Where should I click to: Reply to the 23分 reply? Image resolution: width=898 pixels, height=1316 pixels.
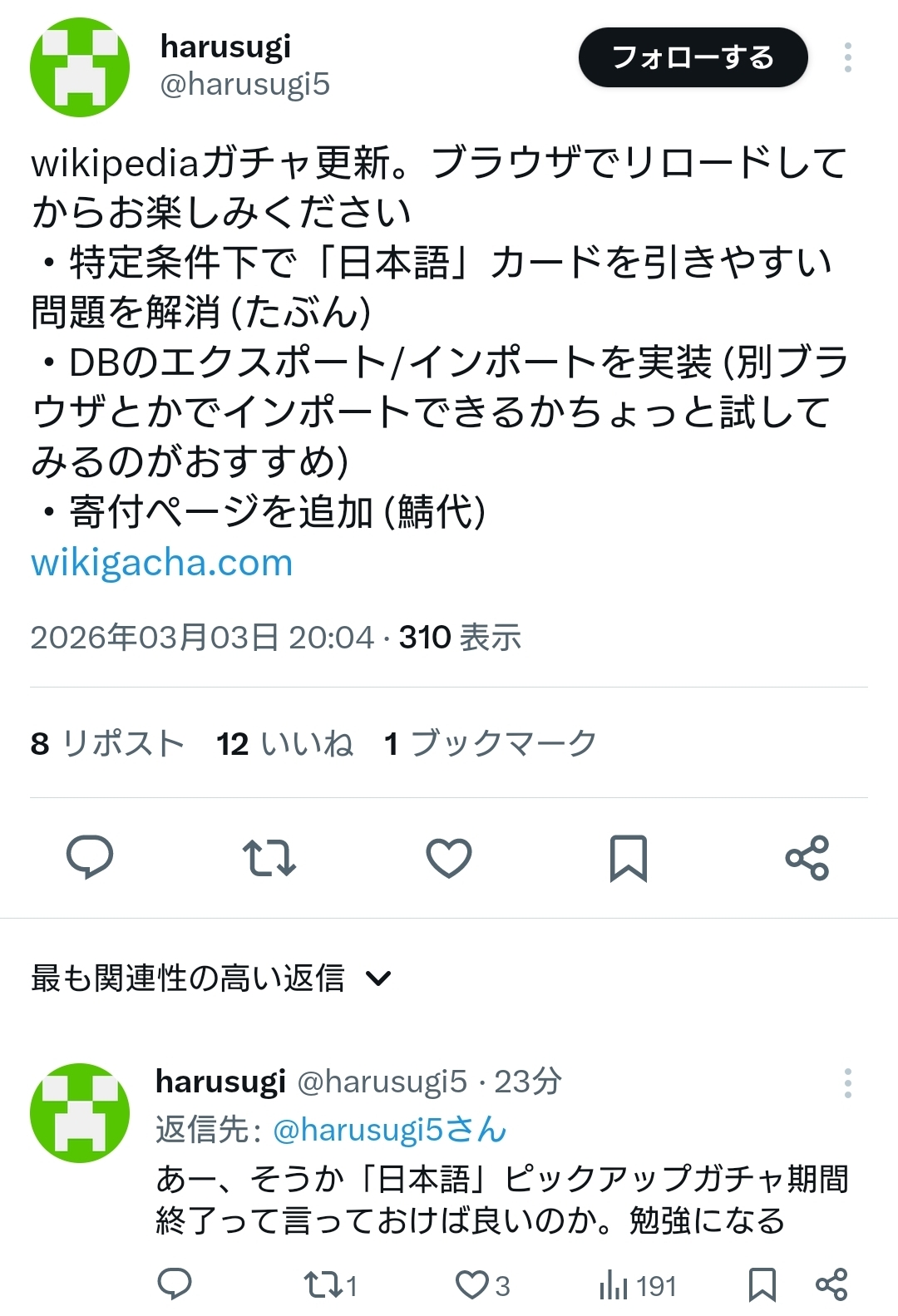pyautogui.click(x=175, y=1285)
